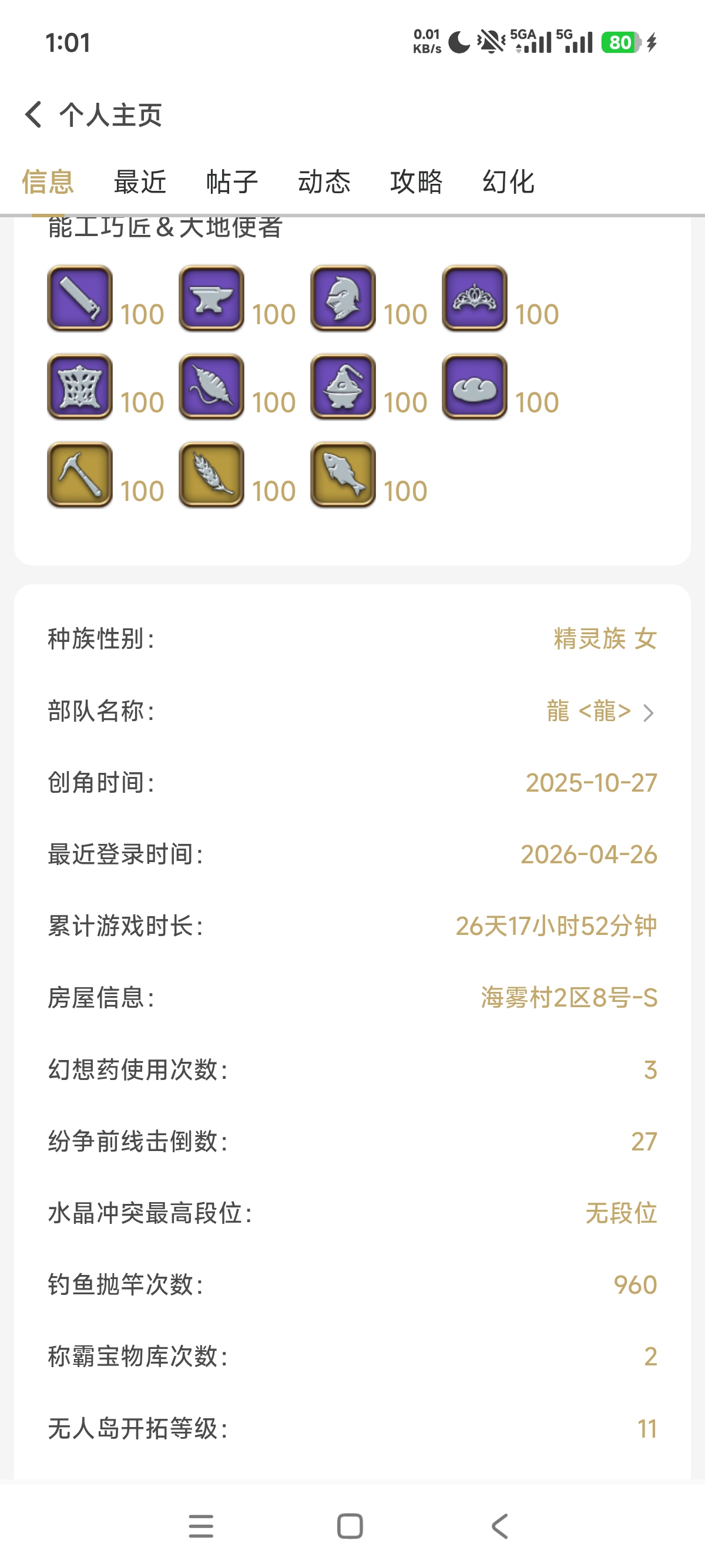The width and height of the screenshot is (705, 1568).
Task: Switch to the 最近 tab
Action: click(x=140, y=182)
